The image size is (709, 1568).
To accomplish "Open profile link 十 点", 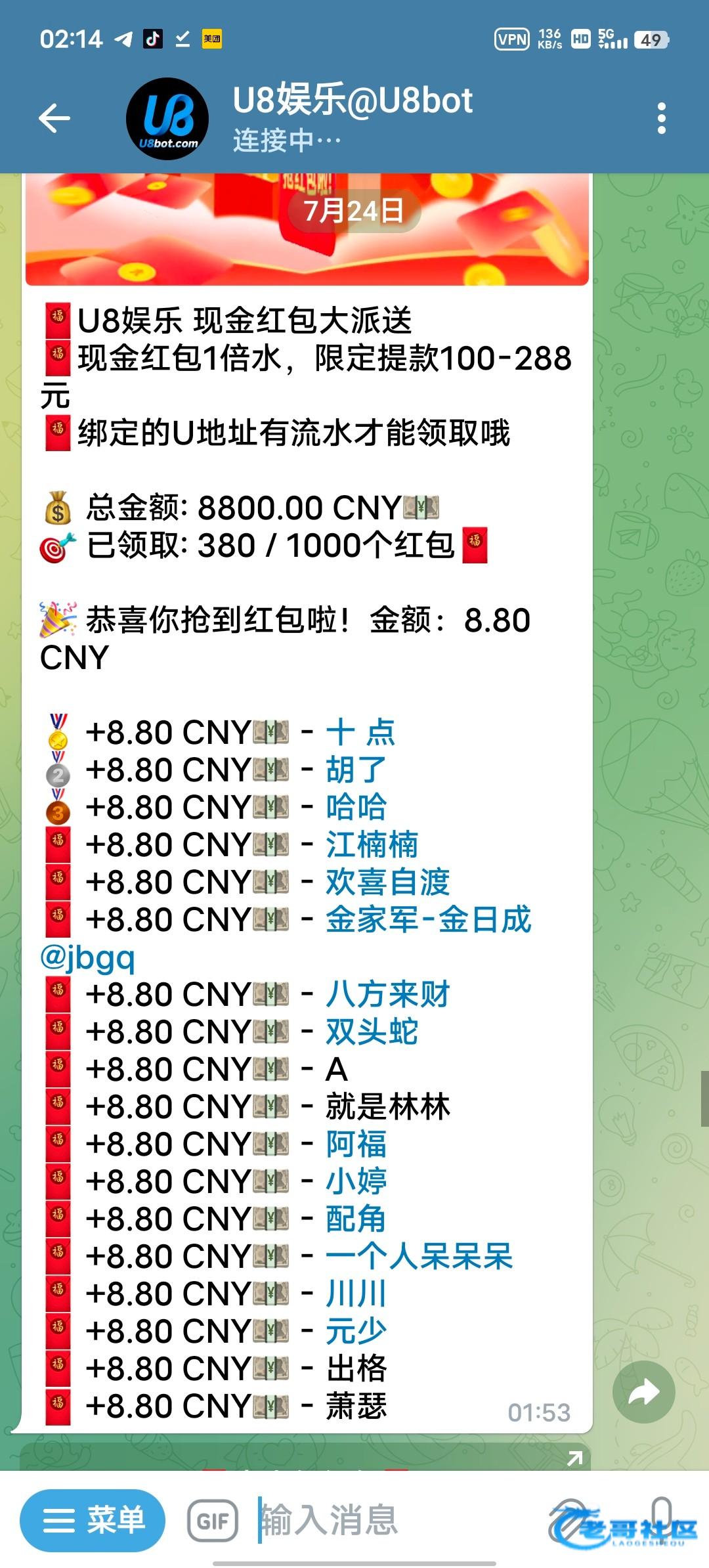I will 360,733.
